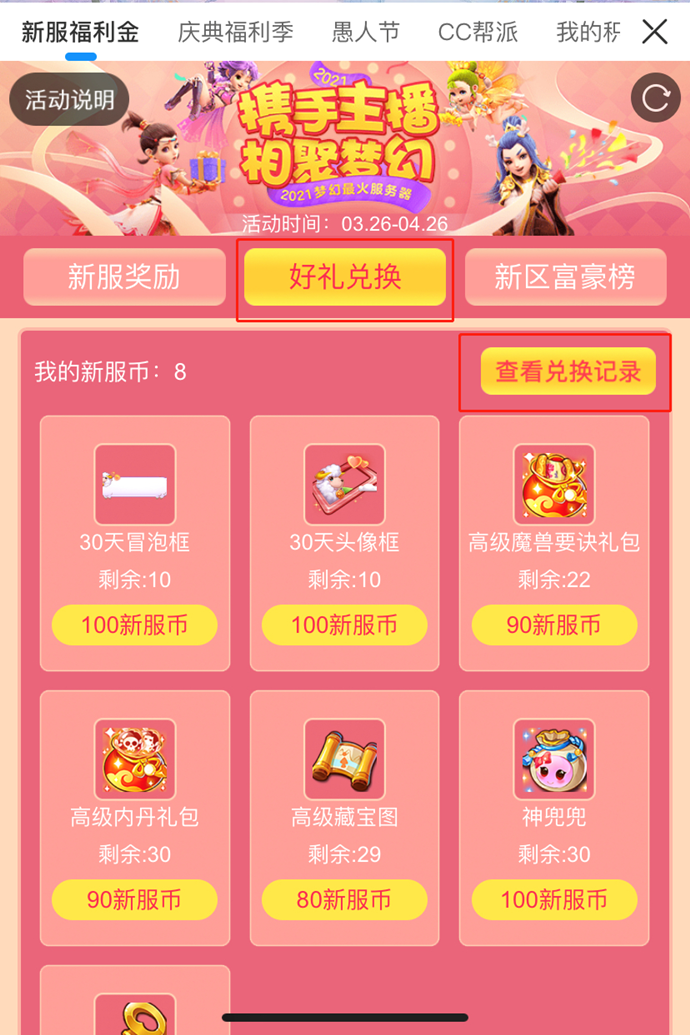
Task: Switch to 愚人节 tab
Action: (x=366, y=32)
